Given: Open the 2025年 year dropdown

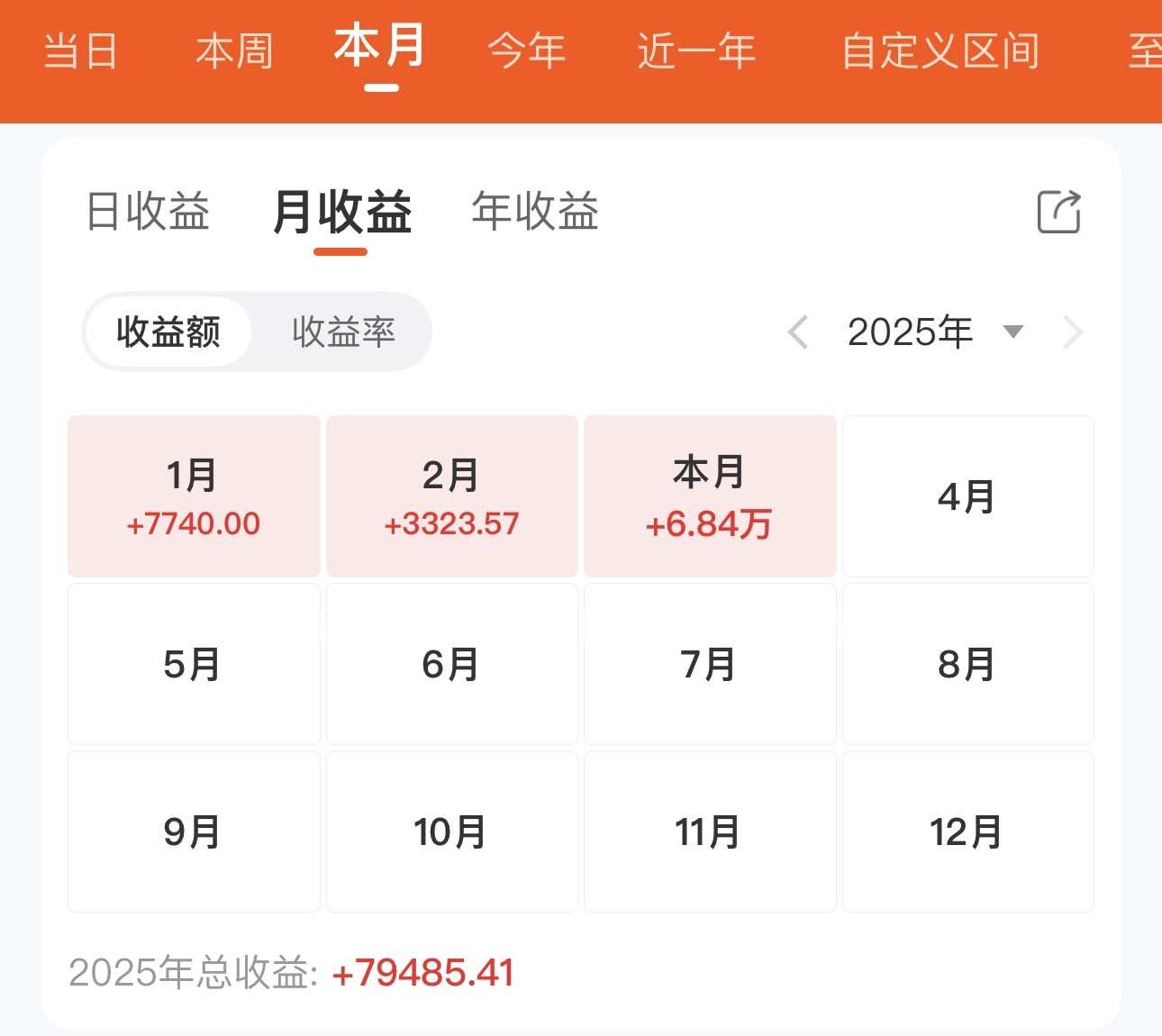Looking at the screenshot, I should point(935,332).
